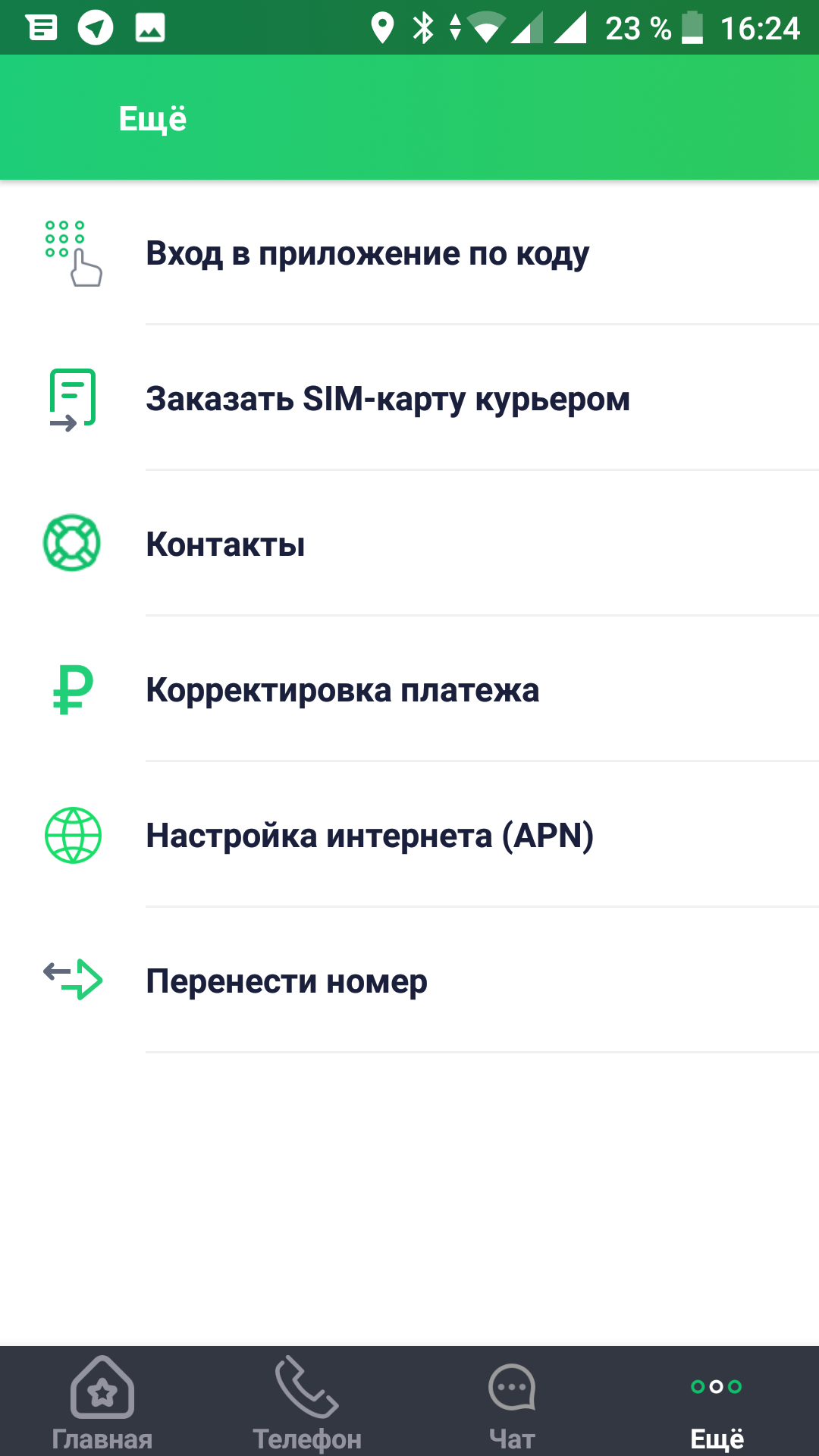Open the Контакты row
Screen dimensions: 819x1456
[409, 544]
